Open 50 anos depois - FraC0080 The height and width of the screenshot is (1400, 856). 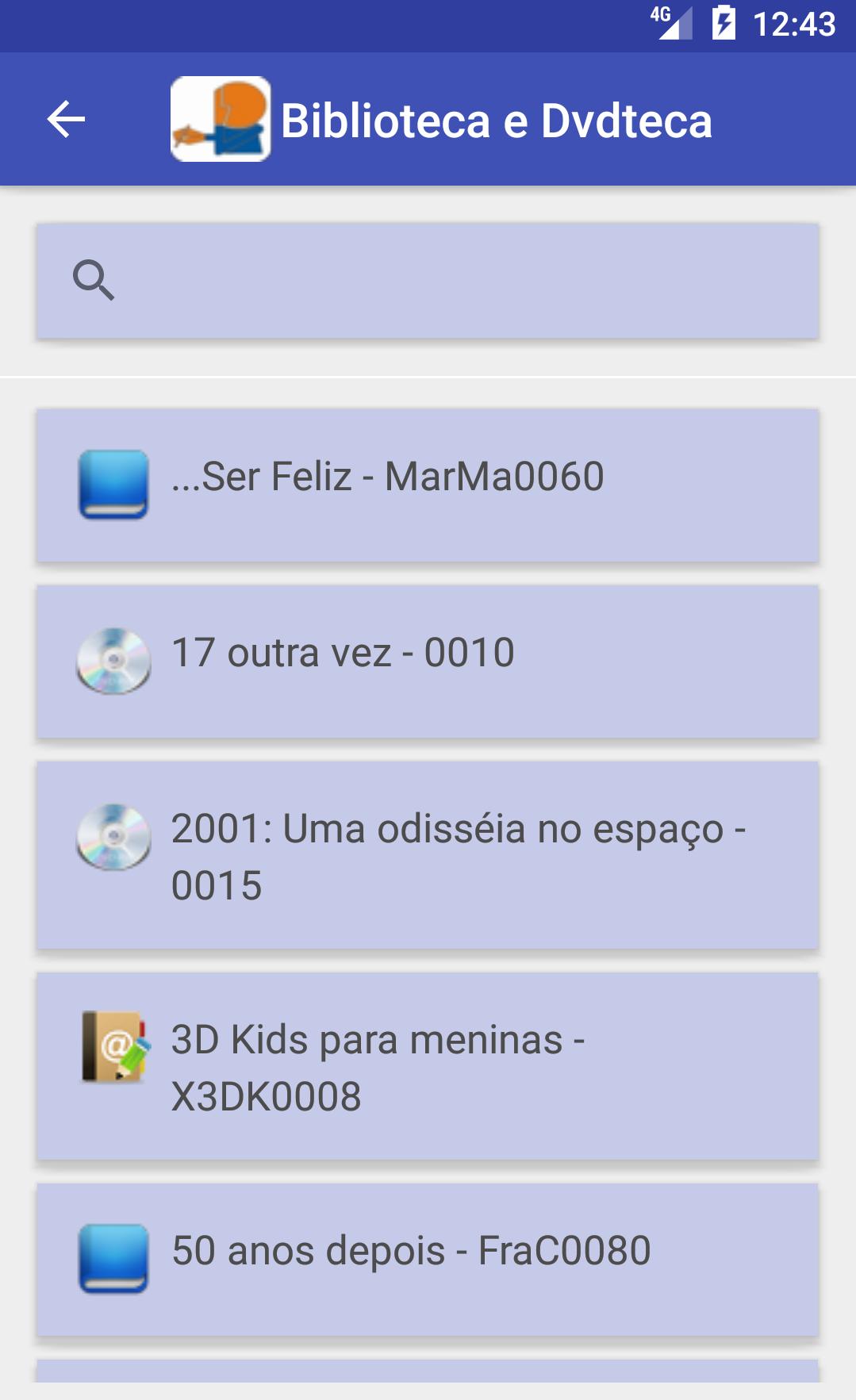click(x=428, y=1260)
